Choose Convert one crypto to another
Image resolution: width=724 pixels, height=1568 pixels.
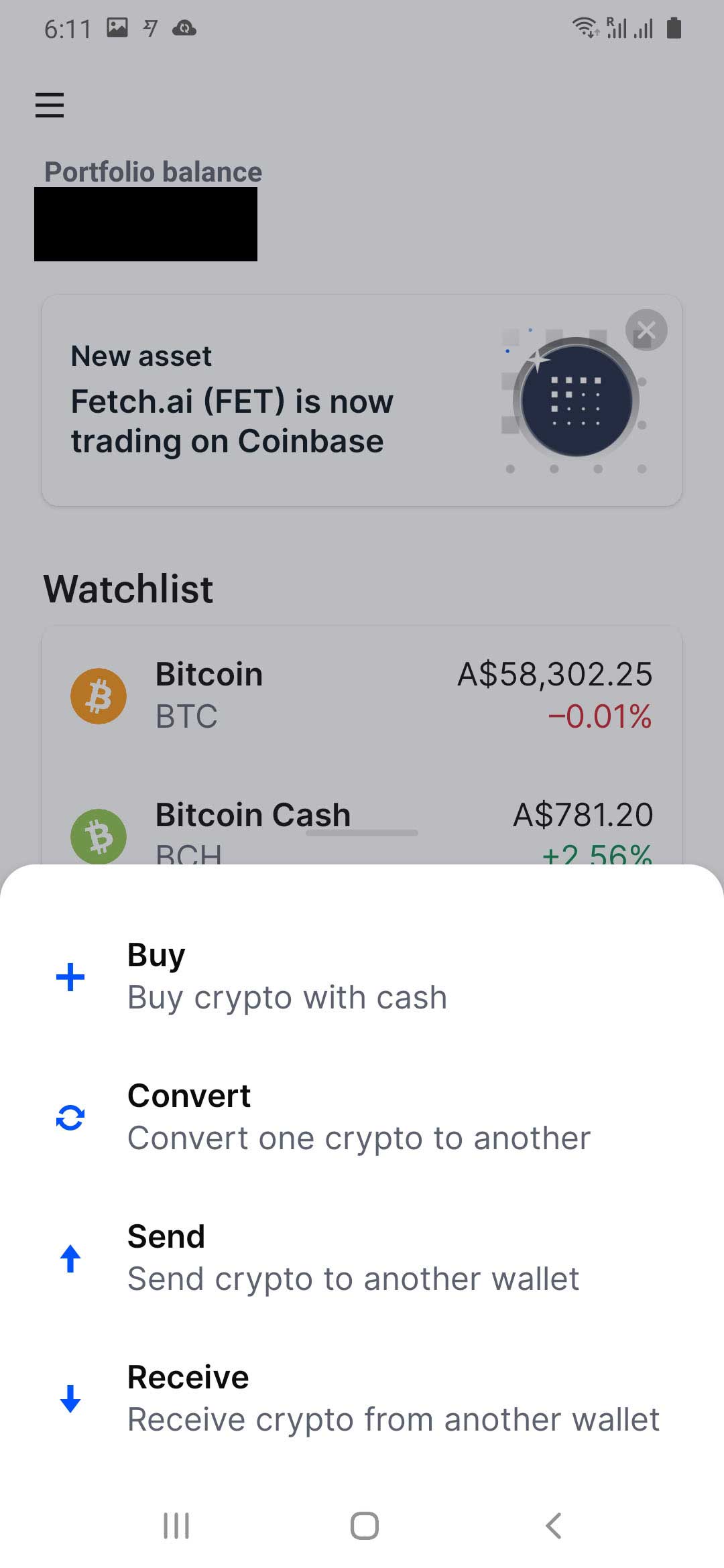coord(362,1118)
